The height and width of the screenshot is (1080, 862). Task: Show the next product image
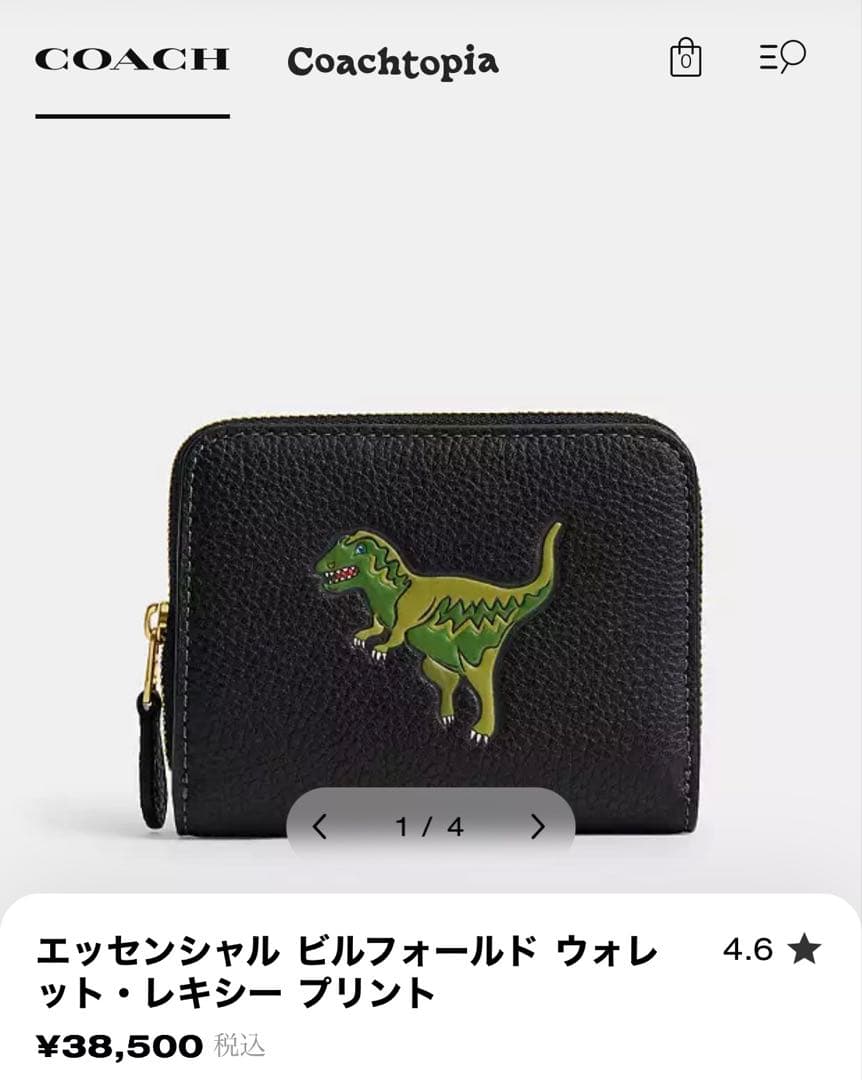(x=538, y=827)
